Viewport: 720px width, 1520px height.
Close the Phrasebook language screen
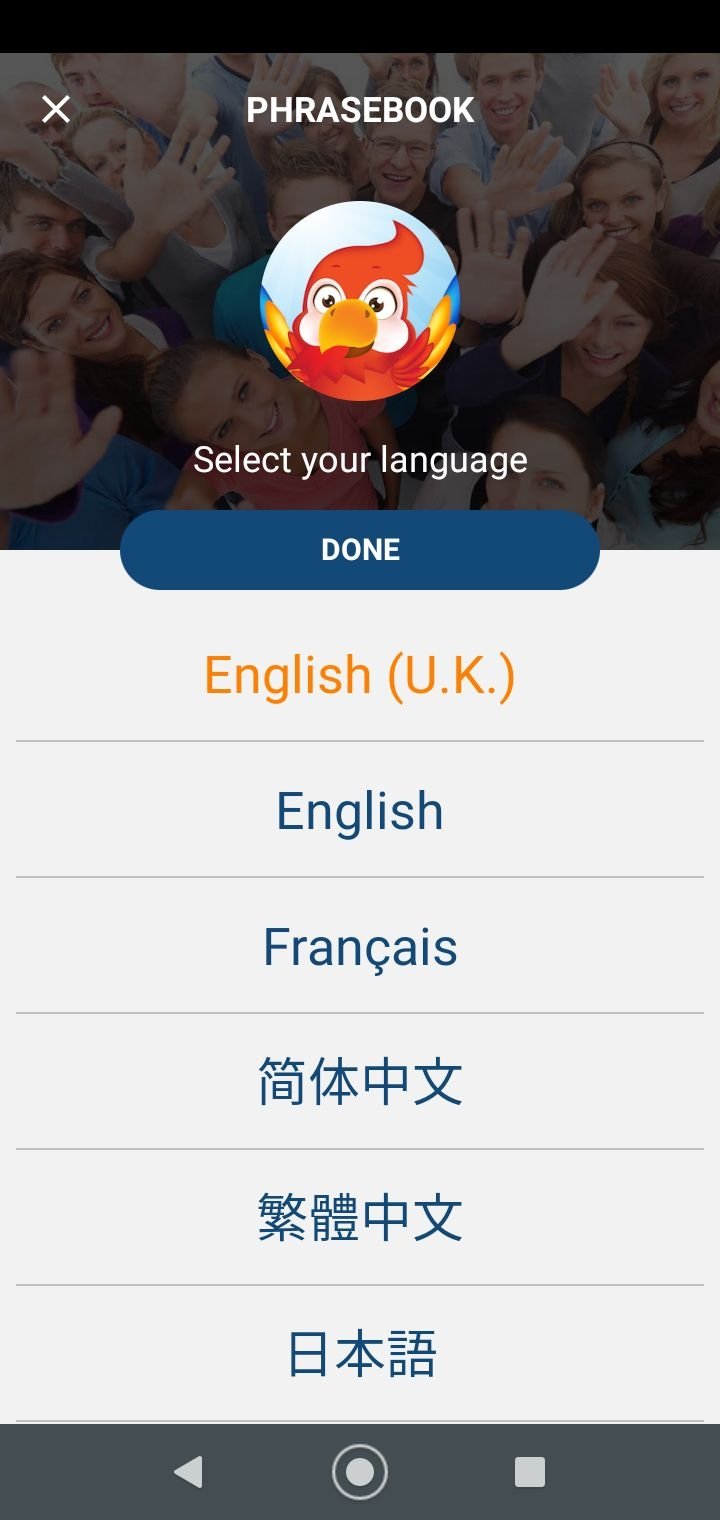pos(56,109)
